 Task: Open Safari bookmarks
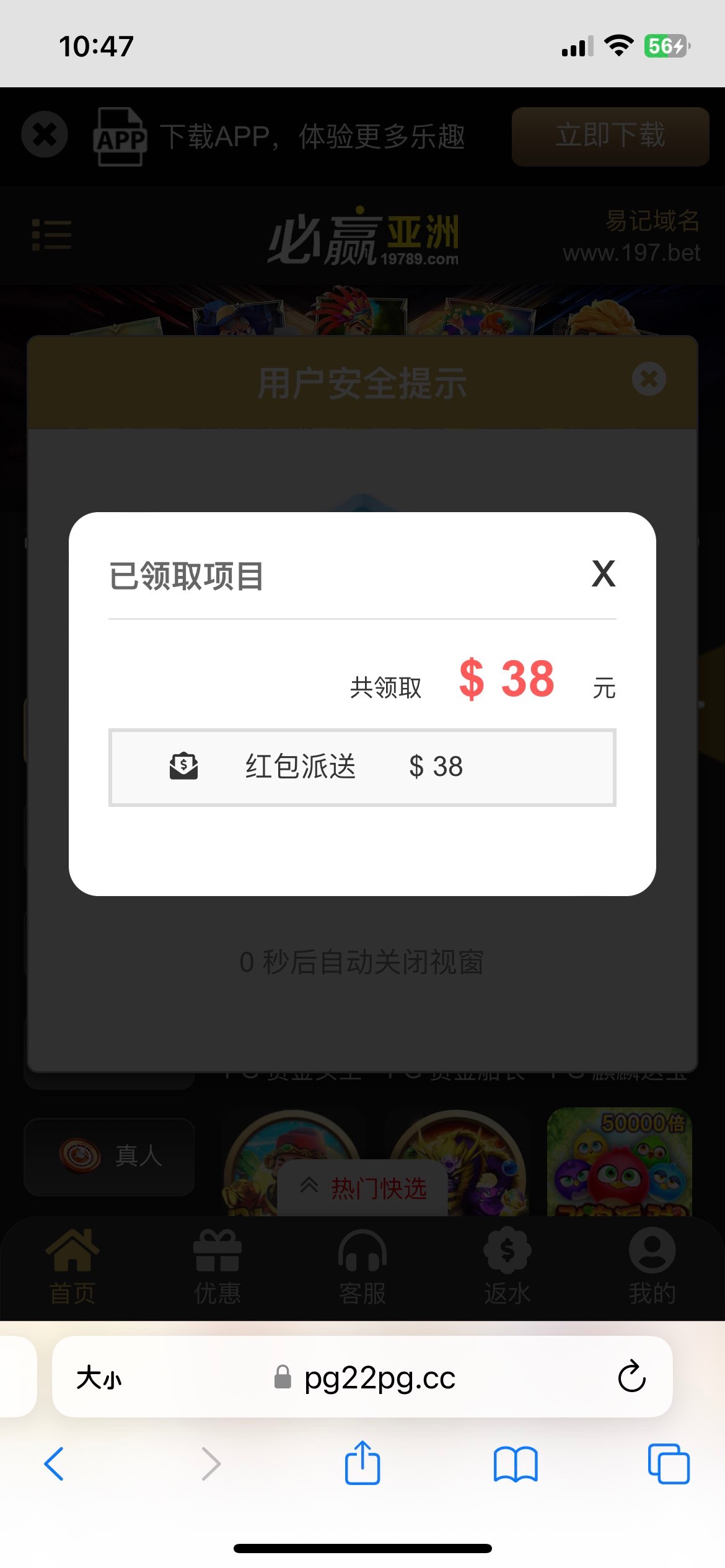coord(515,1464)
